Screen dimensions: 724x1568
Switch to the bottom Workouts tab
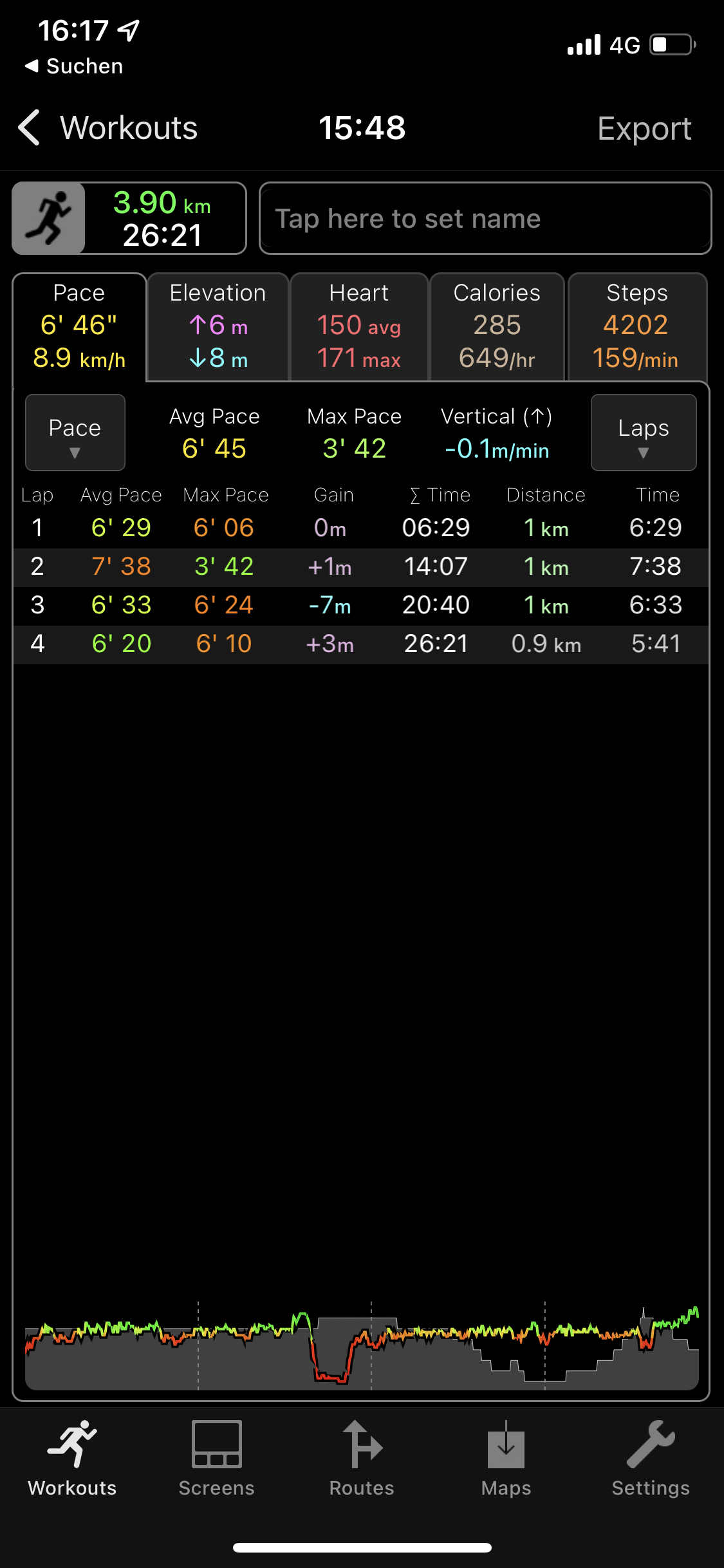72,1459
